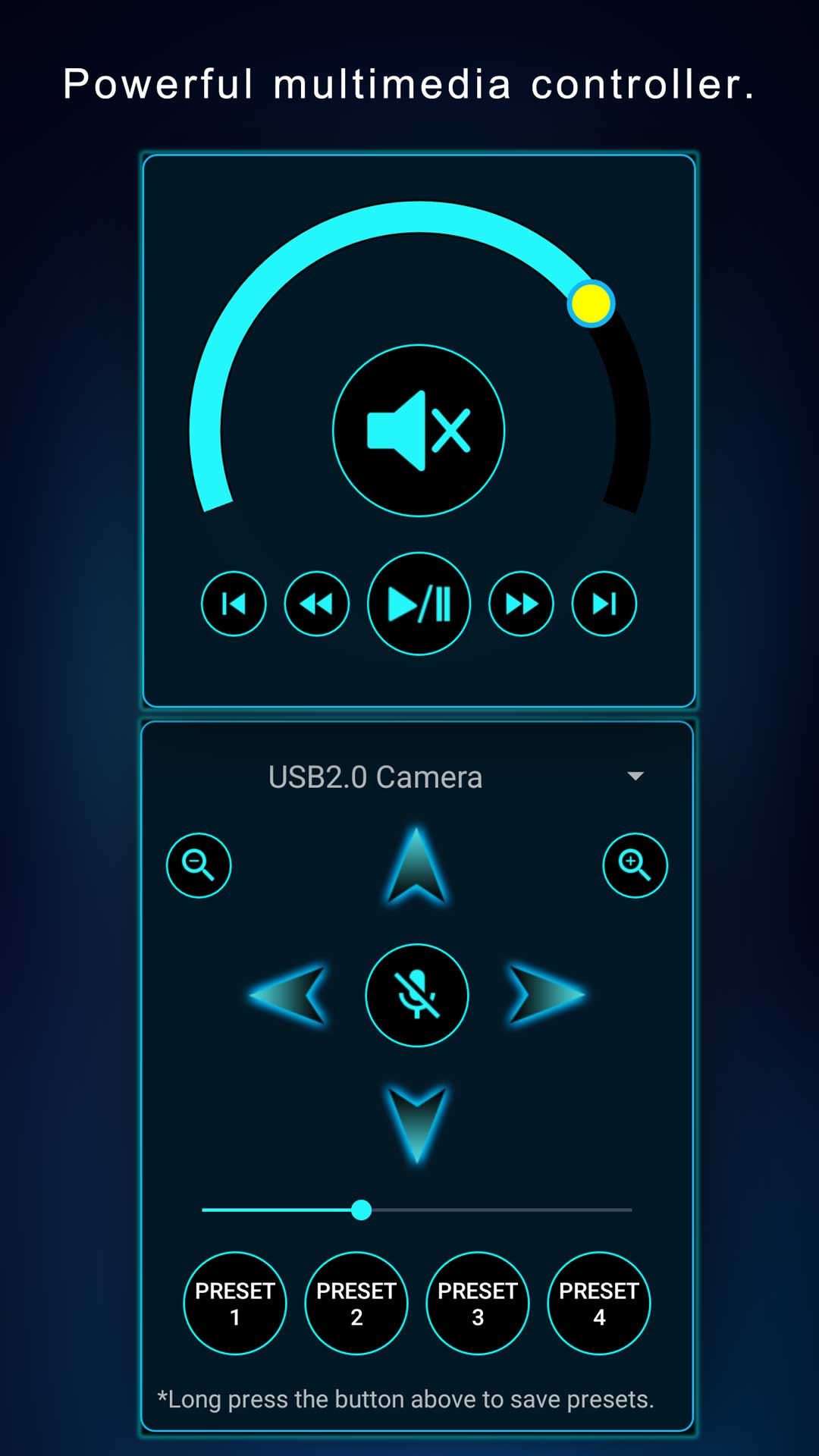Select the PRESET 2 button
Screen dimensions: 819x1456
(x=356, y=1302)
